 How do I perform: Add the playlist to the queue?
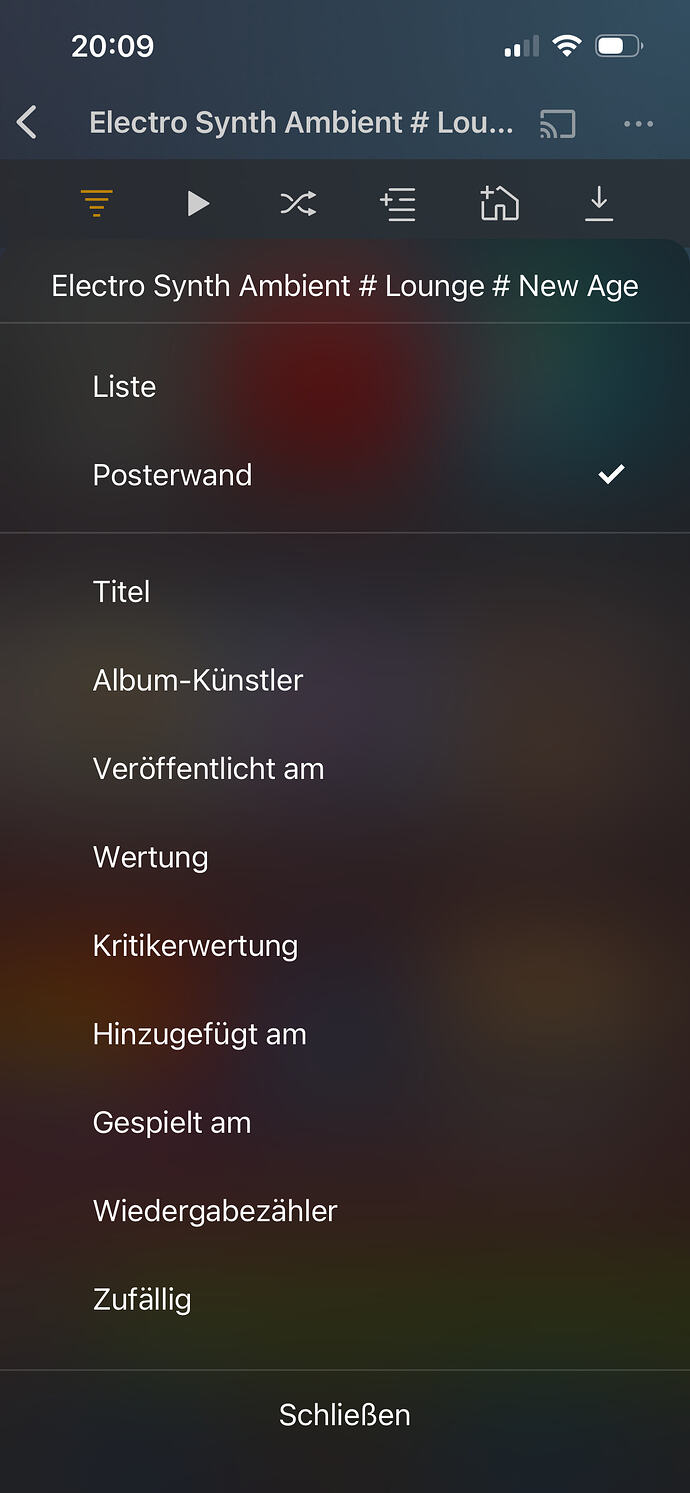[x=398, y=204]
